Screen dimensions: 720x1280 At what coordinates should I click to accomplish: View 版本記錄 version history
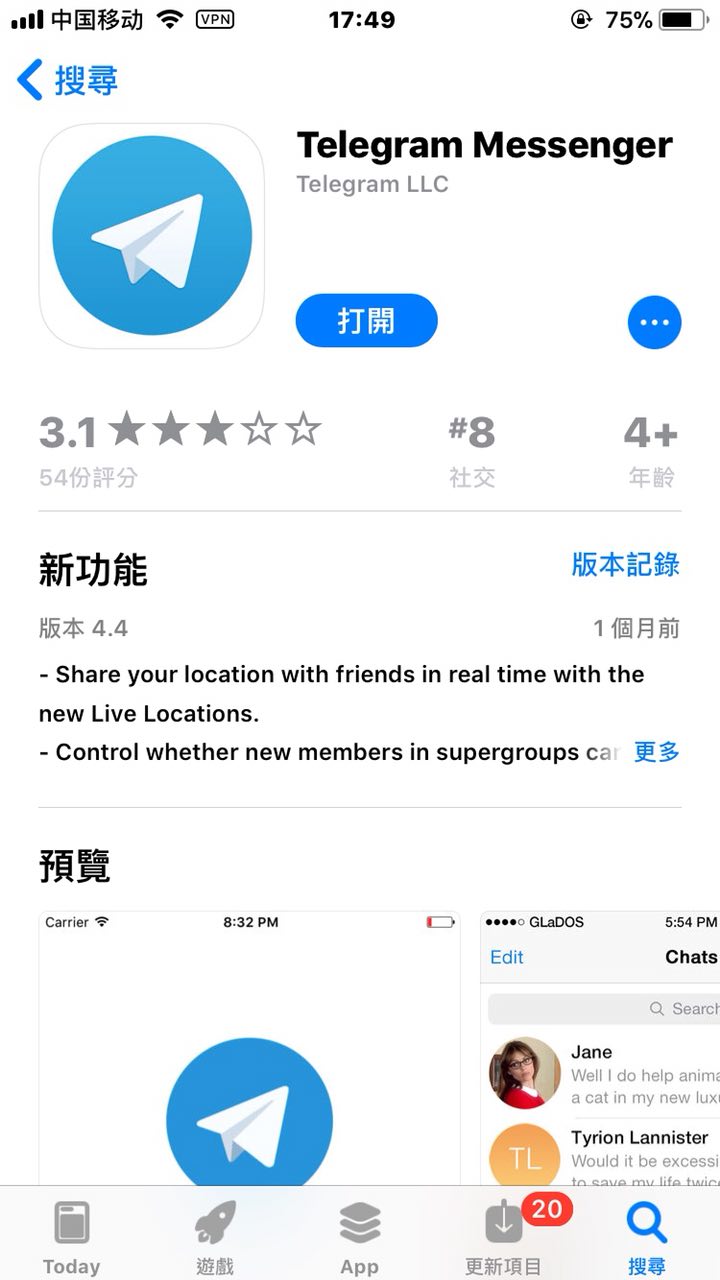pyautogui.click(x=625, y=564)
